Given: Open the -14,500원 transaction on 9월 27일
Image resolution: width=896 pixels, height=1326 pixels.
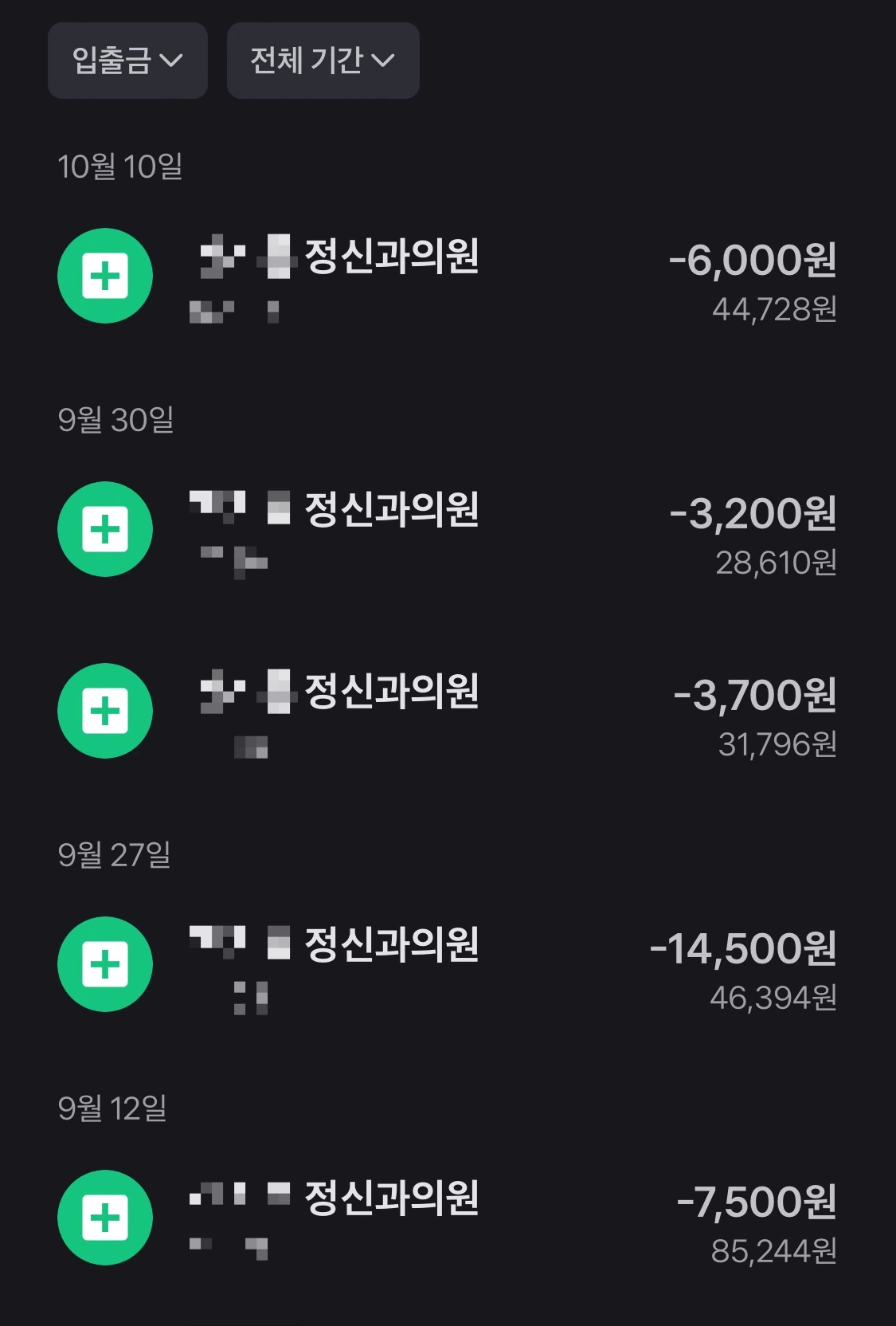Looking at the screenshot, I should [x=446, y=965].
